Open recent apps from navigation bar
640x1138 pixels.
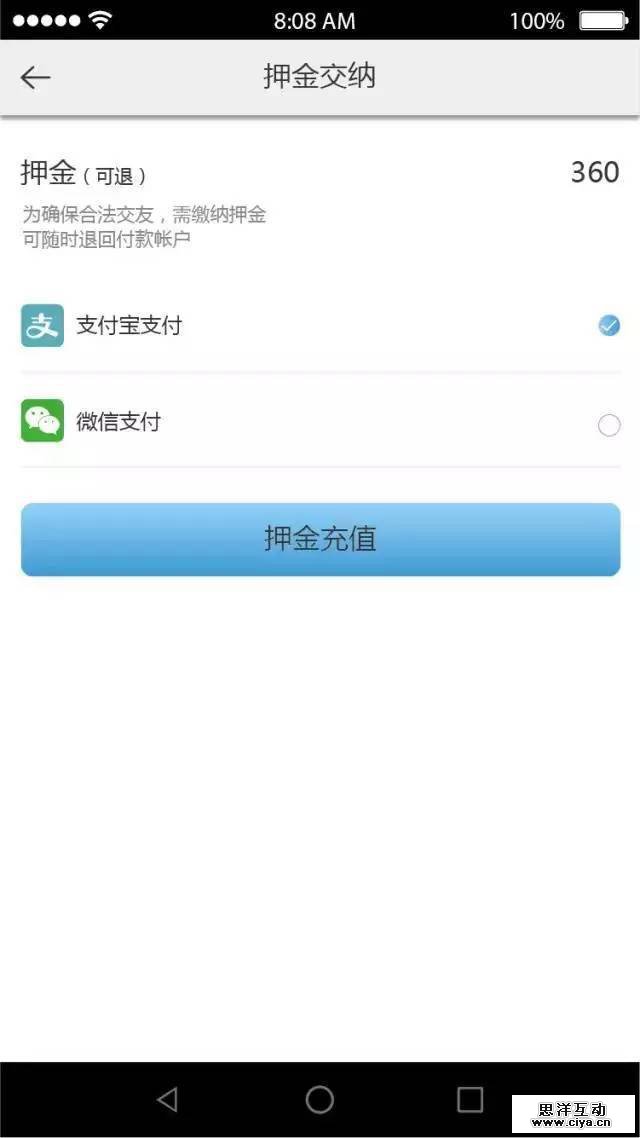[469, 1100]
